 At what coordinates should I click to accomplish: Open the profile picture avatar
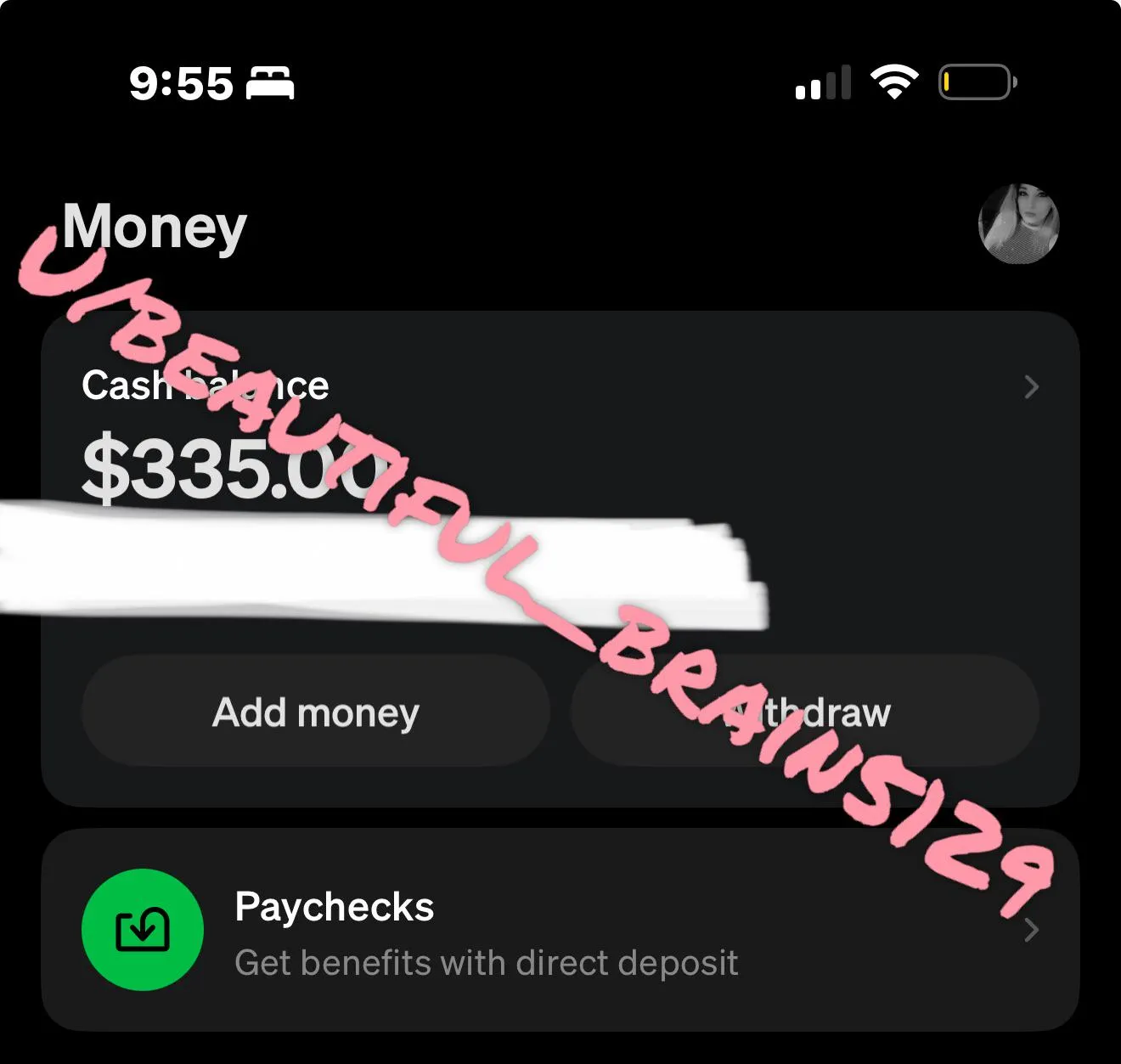pyautogui.click(x=1018, y=223)
